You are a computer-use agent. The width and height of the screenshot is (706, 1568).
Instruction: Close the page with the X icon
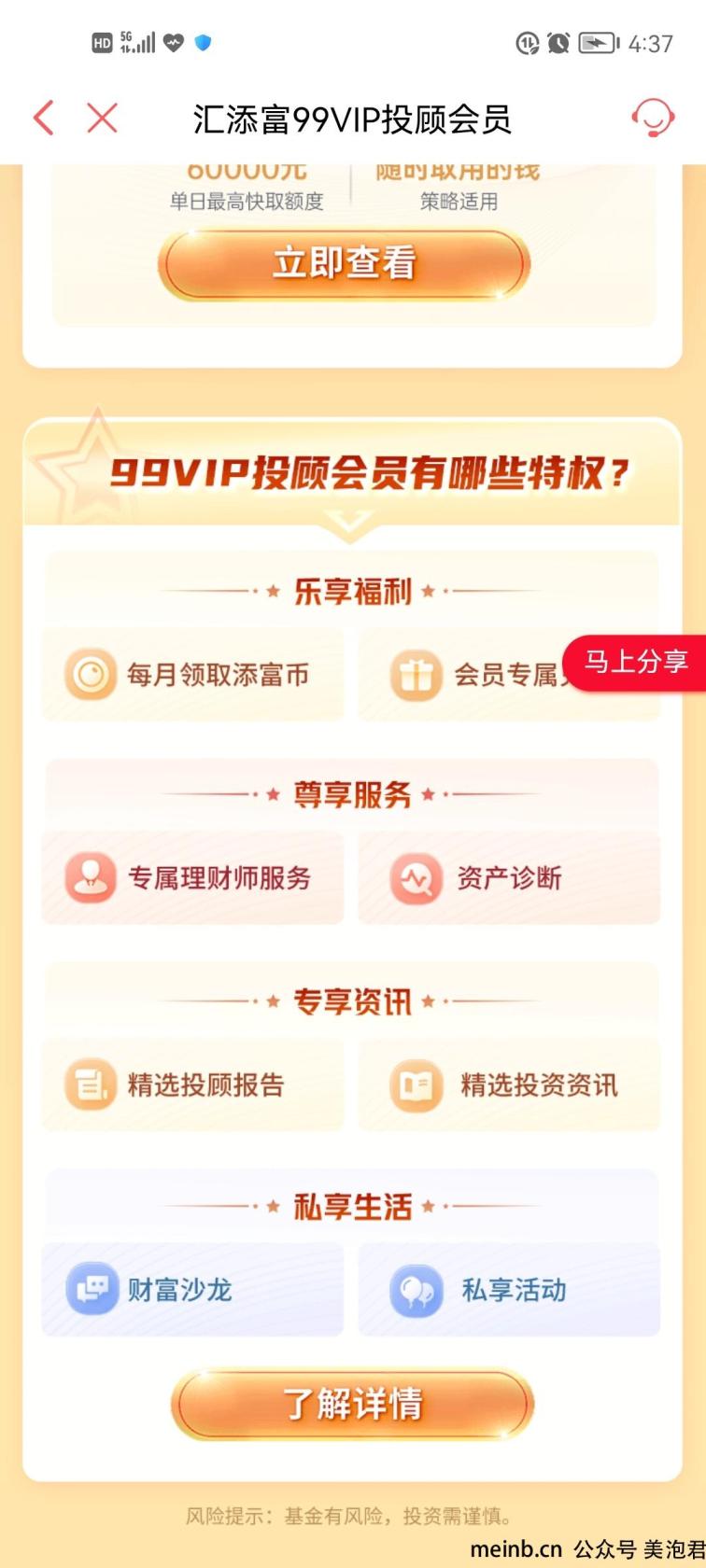point(102,119)
